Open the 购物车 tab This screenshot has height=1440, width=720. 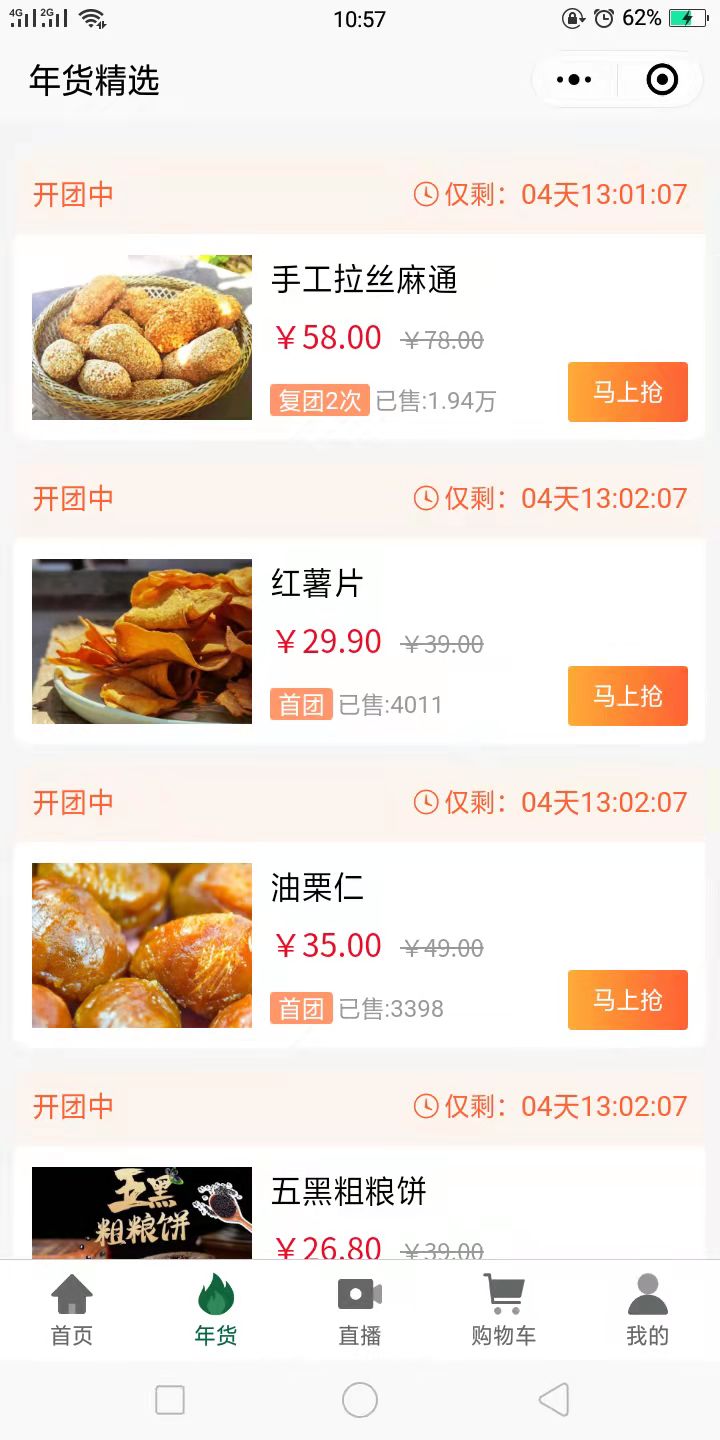[504, 1310]
